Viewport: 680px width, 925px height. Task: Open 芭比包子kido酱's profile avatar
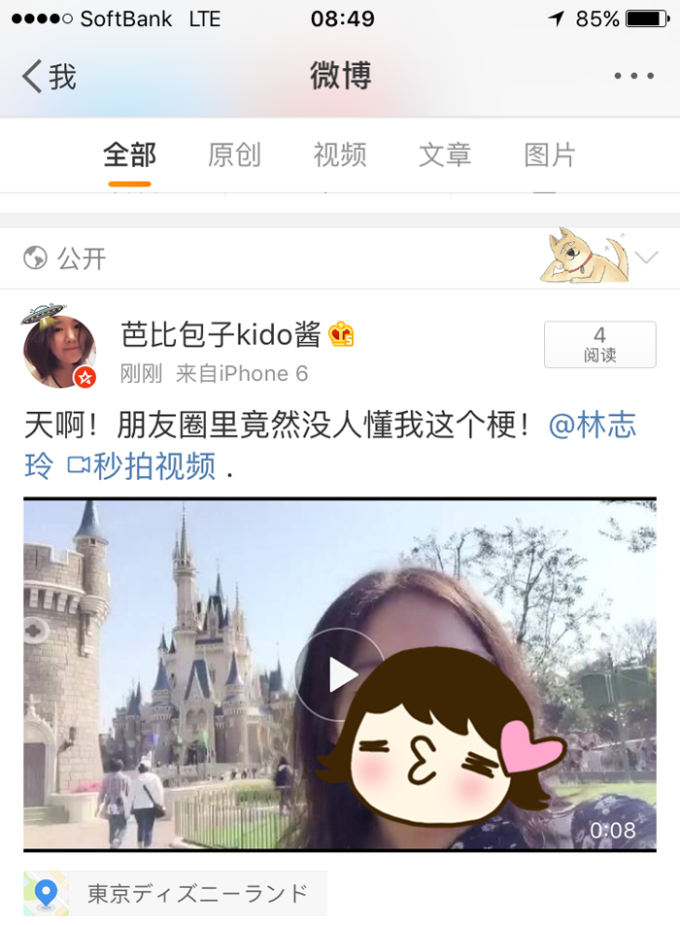(x=60, y=353)
